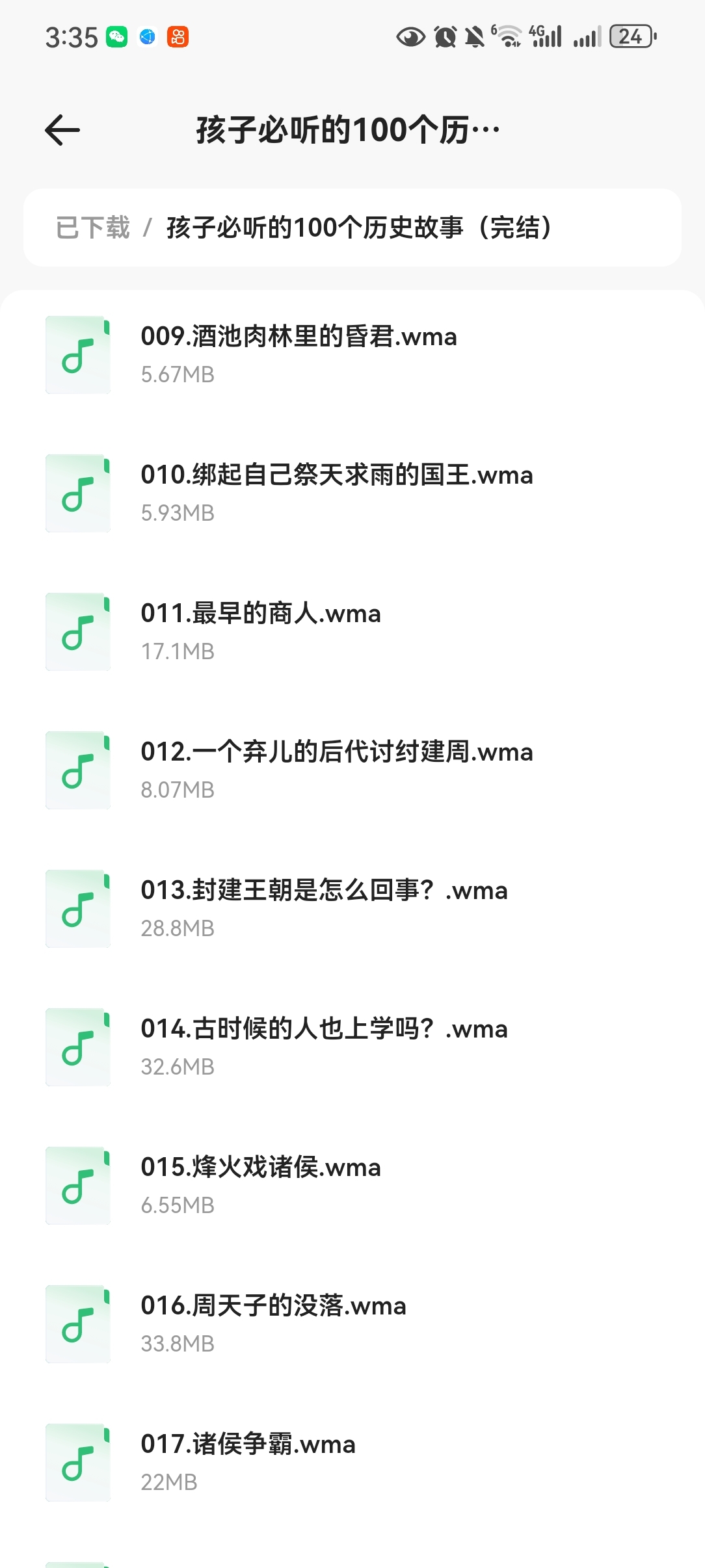The image size is (705, 1568).
Task: Play the audio 015.烽火戏诸侯.wma
Action: pyautogui.click(x=260, y=1168)
